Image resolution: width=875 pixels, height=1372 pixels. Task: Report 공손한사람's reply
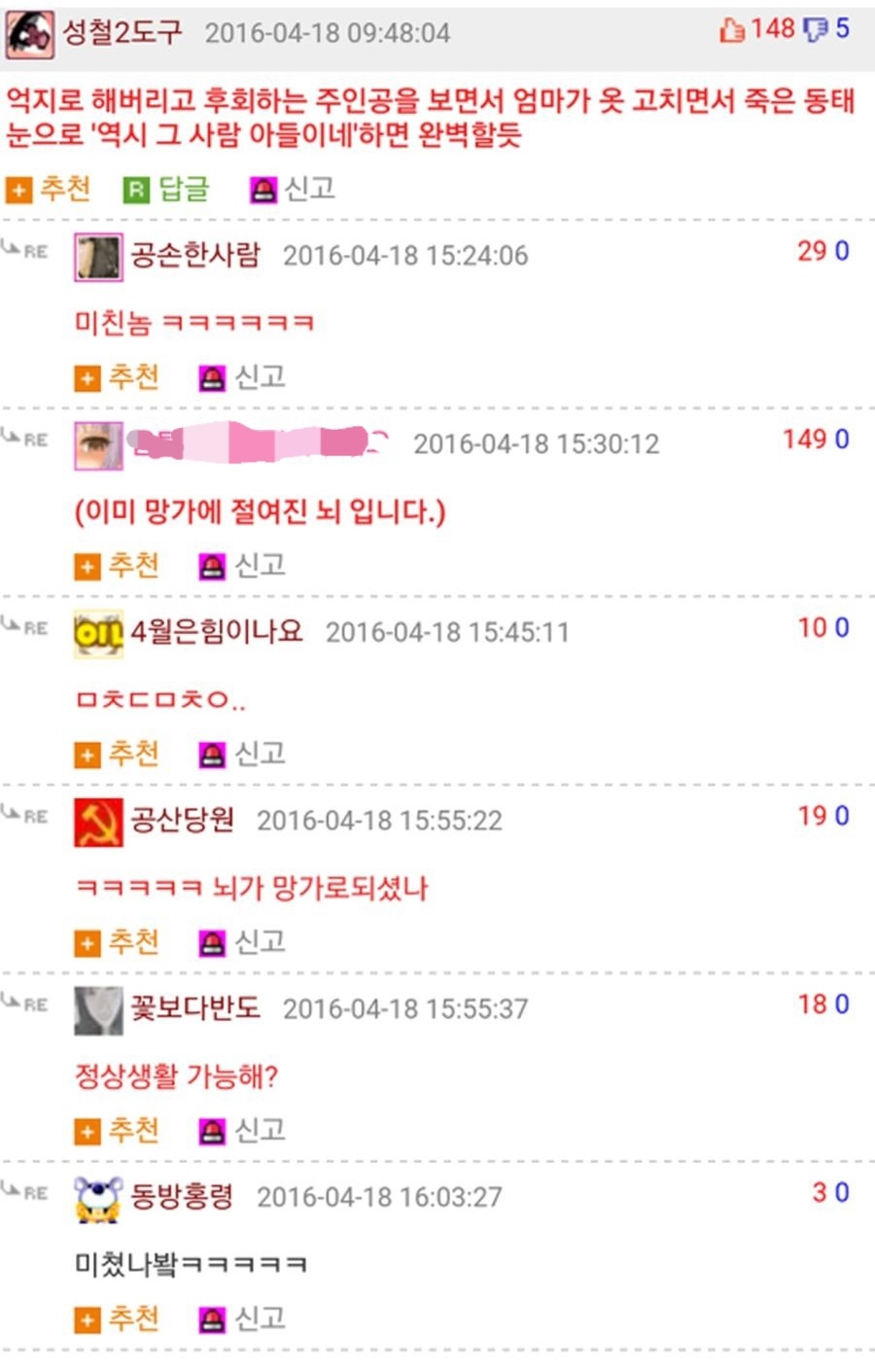click(241, 376)
